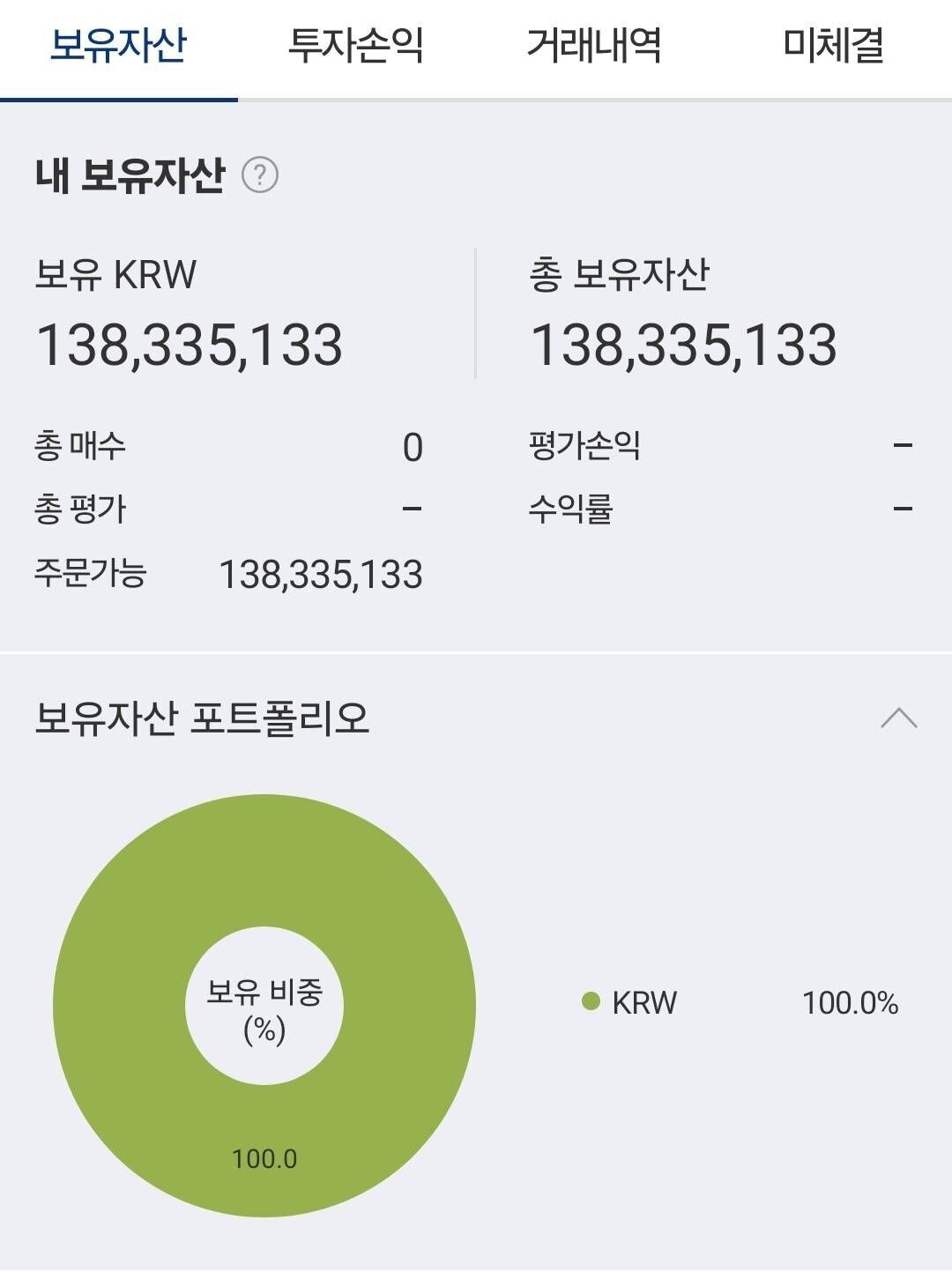Click the 총 보유자산 total amount
Screen dimensions: 952x1272
coord(686,344)
